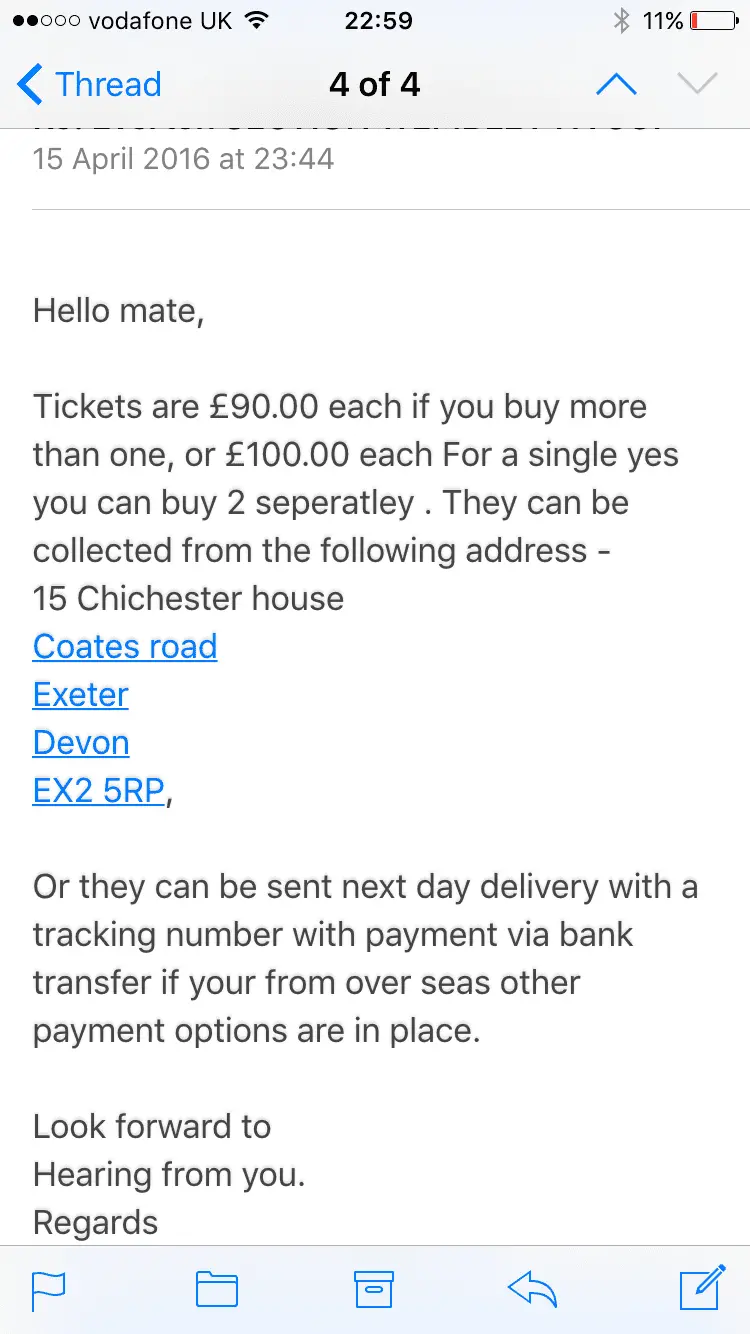
Task: Flag this email
Action: (48, 1290)
